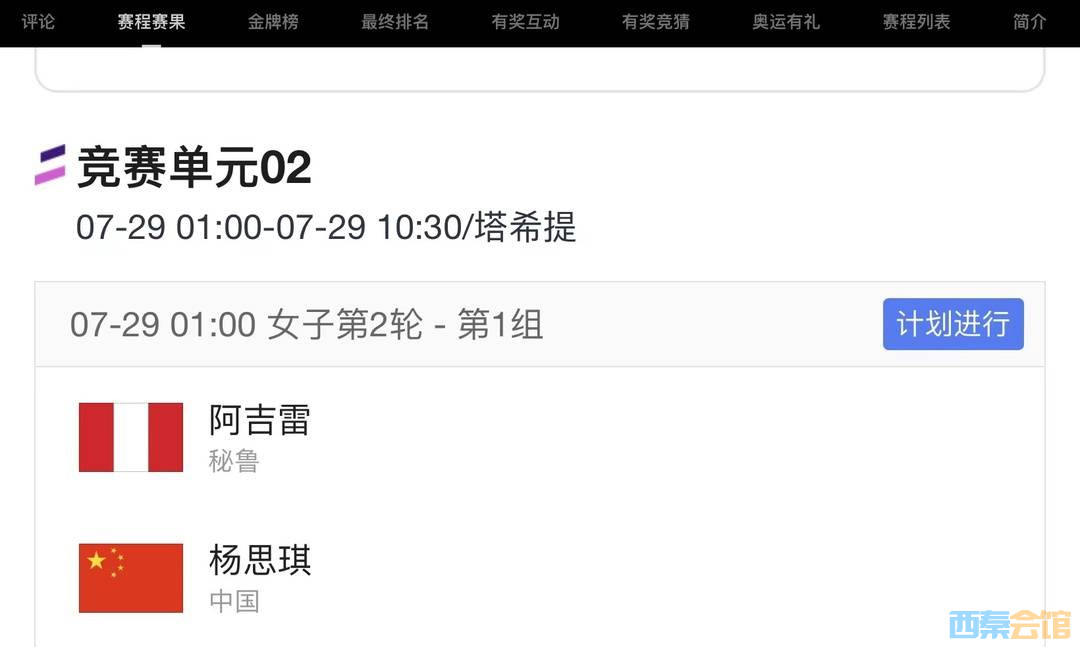This screenshot has height=647, width=1080.
Task: Open the 简介 tab
Action: tap(1030, 21)
